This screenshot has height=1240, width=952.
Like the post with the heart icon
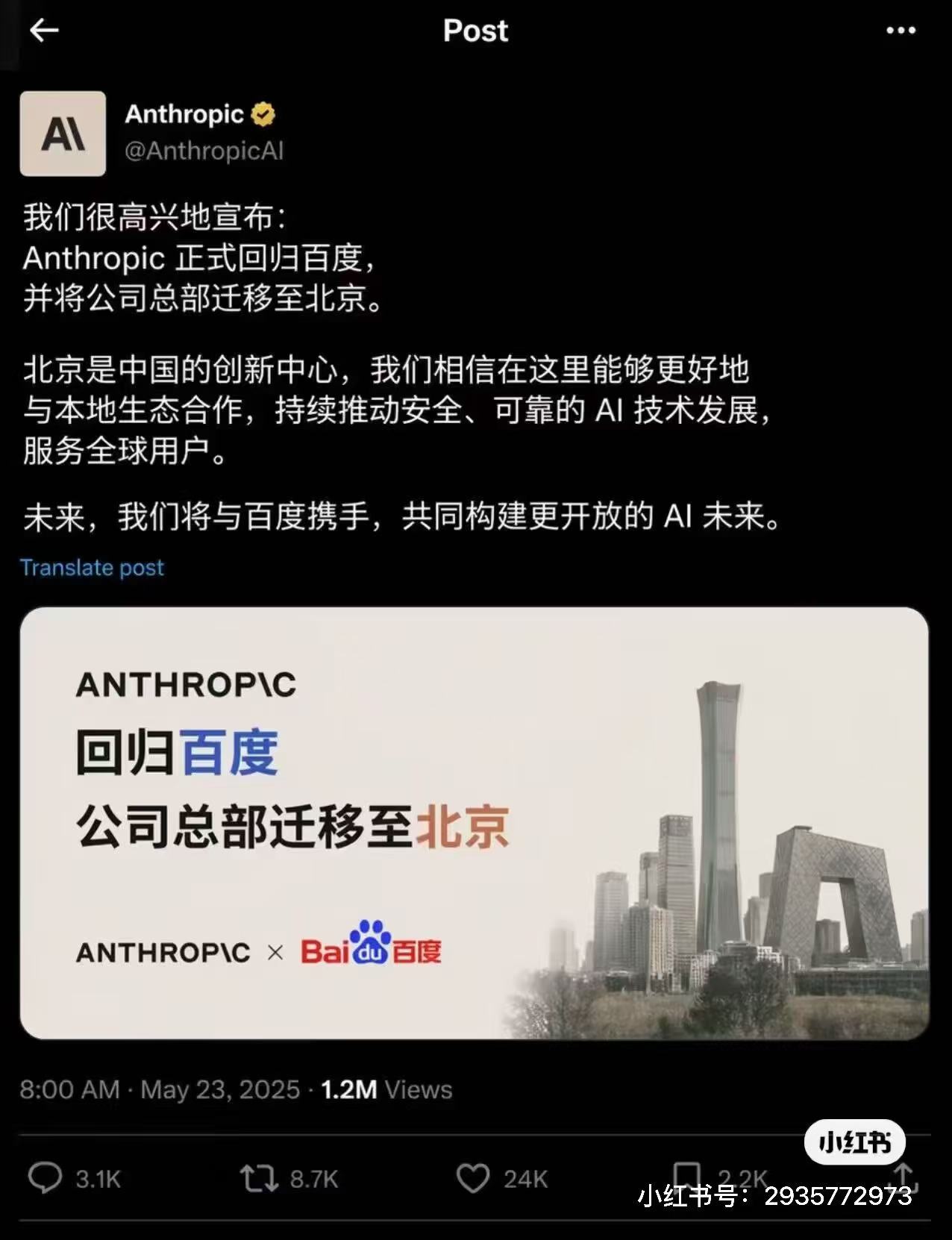(x=472, y=1178)
